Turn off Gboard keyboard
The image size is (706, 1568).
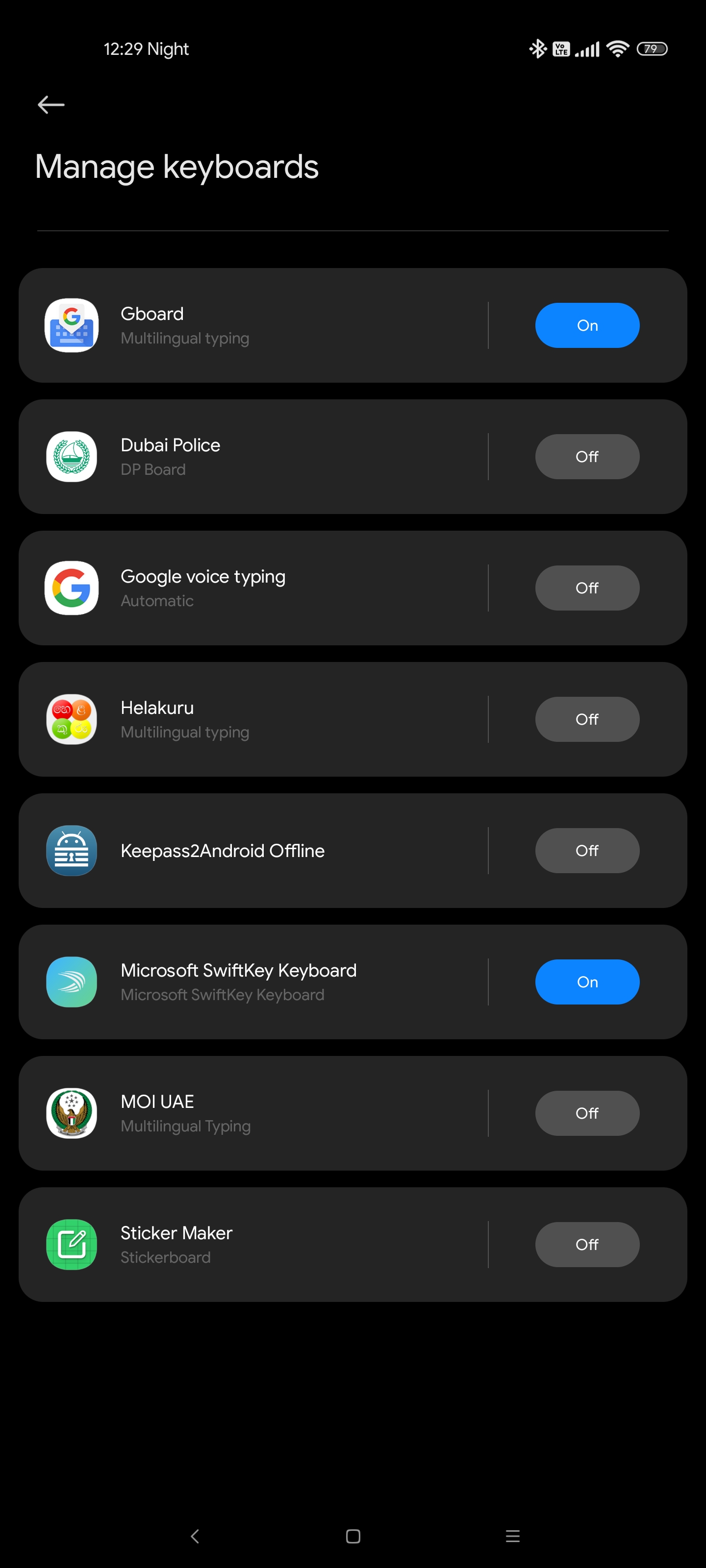[586, 326]
